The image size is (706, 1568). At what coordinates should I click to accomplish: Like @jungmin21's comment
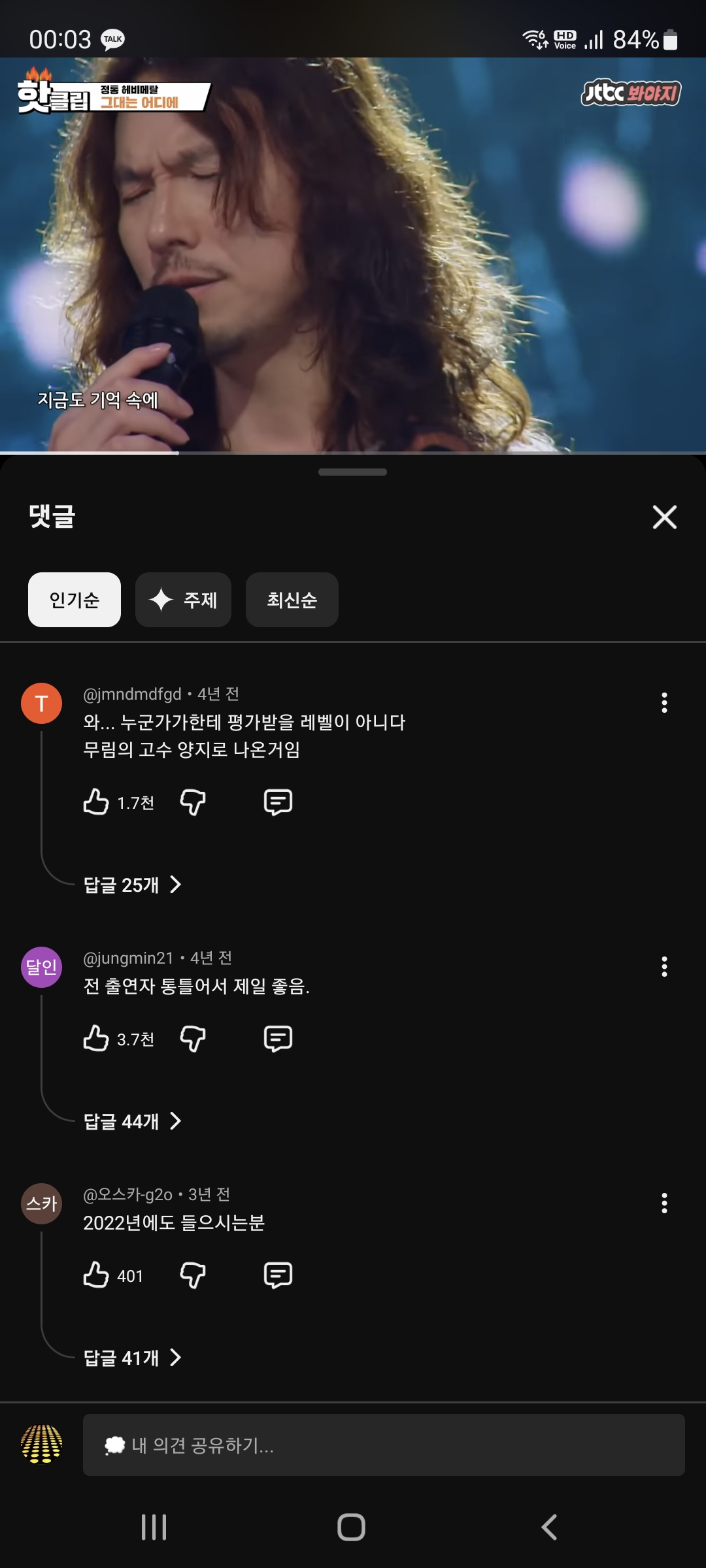point(96,1038)
